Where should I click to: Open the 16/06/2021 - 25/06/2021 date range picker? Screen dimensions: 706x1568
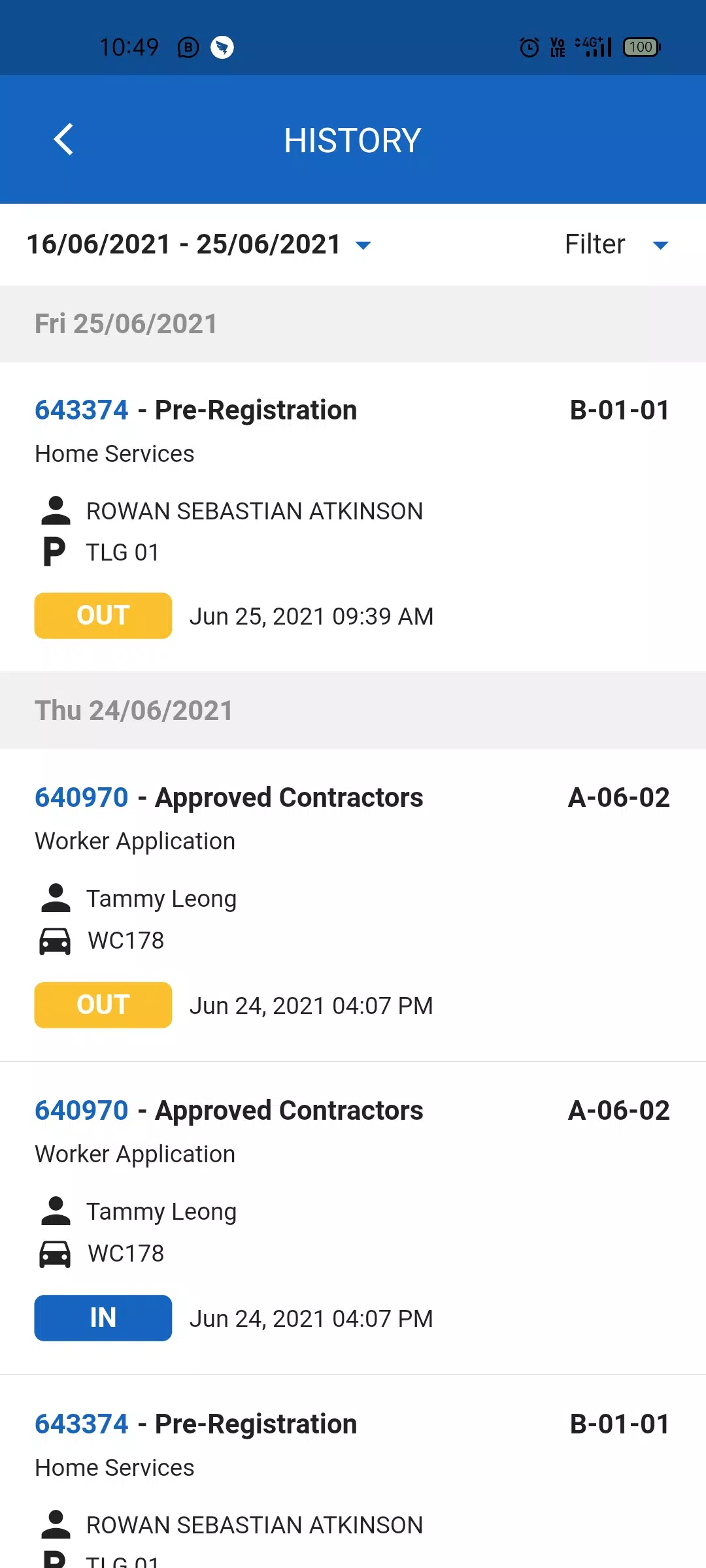click(199, 244)
